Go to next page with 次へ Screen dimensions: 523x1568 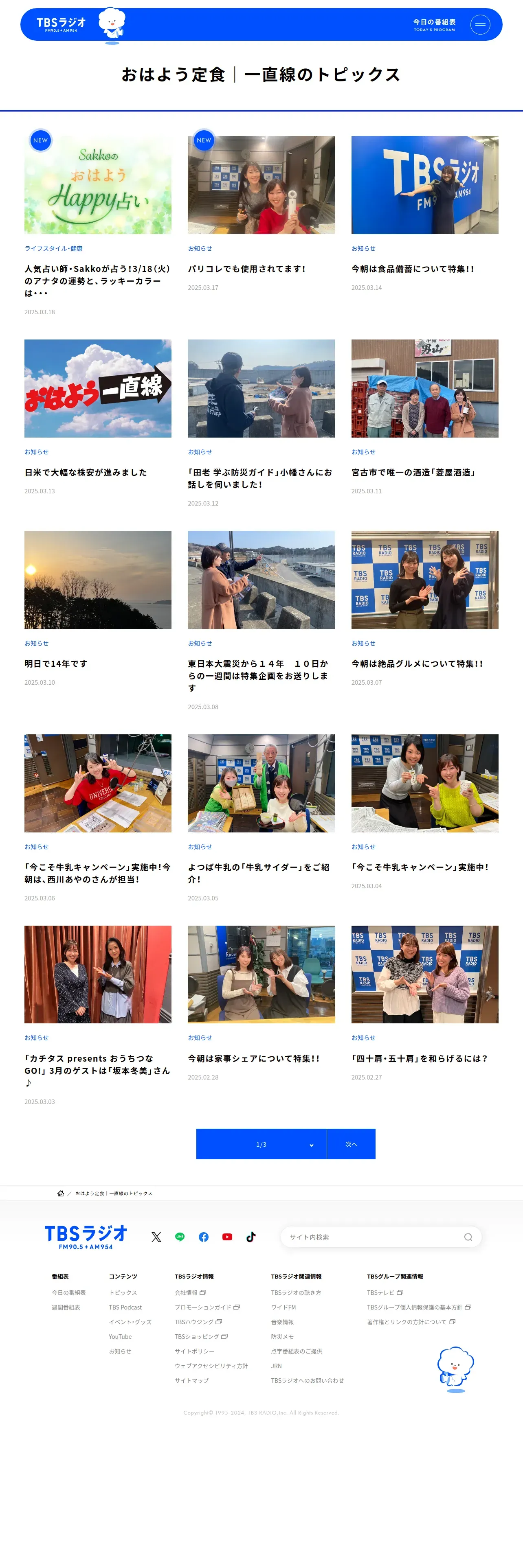pyautogui.click(x=351, y=1144)
